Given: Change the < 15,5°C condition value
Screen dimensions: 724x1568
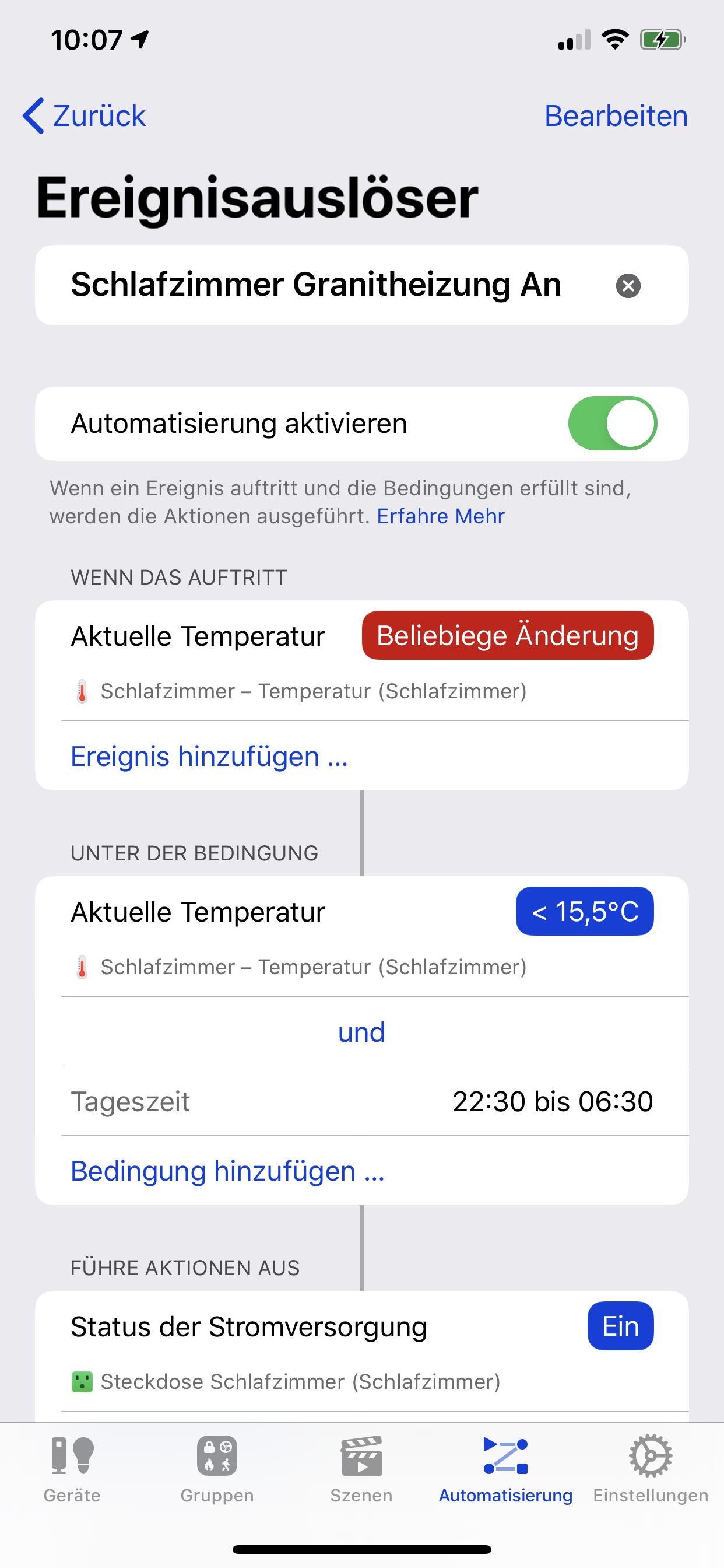Looking at the screenshot, I should click(x=584, y=911).
